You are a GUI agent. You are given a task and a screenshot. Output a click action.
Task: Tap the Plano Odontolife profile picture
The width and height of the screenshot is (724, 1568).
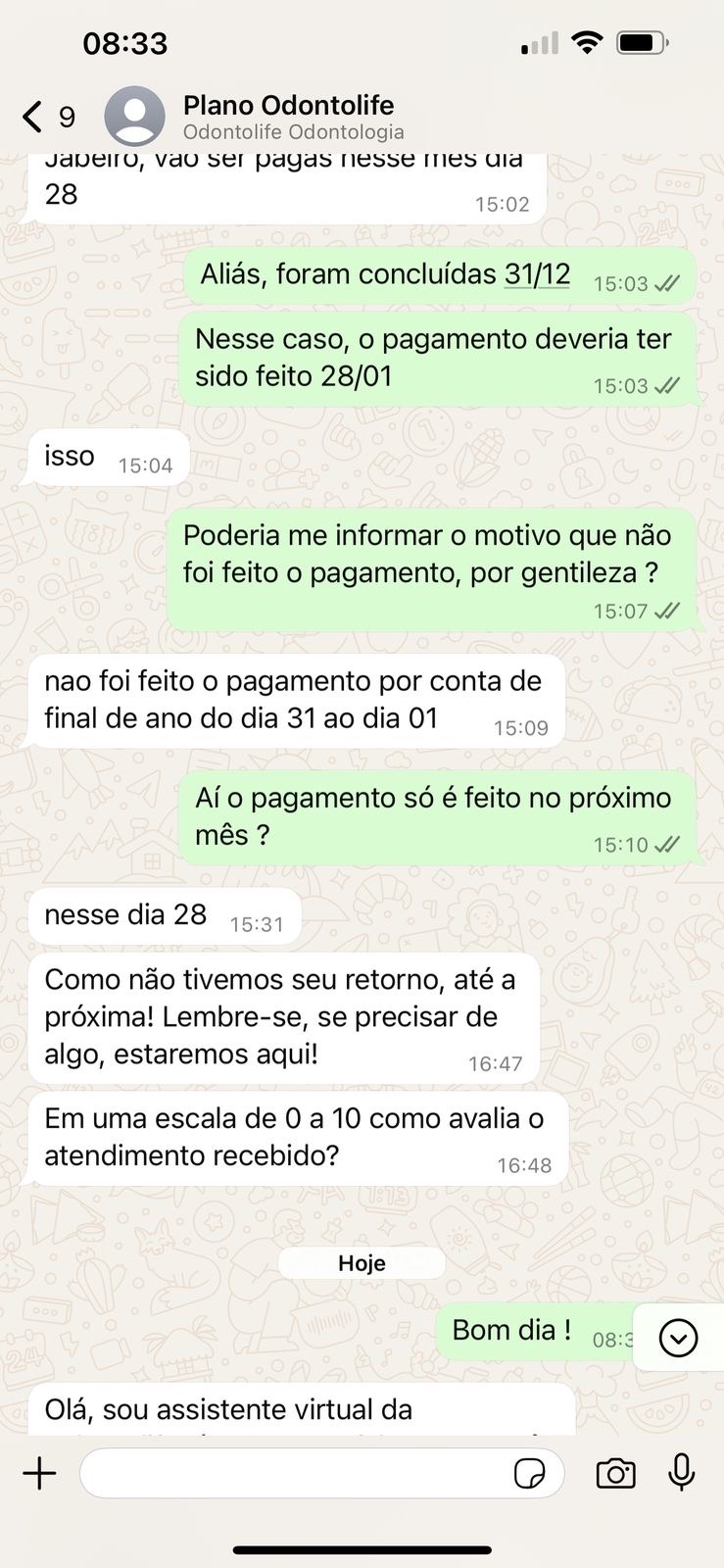tap(134, 117)
